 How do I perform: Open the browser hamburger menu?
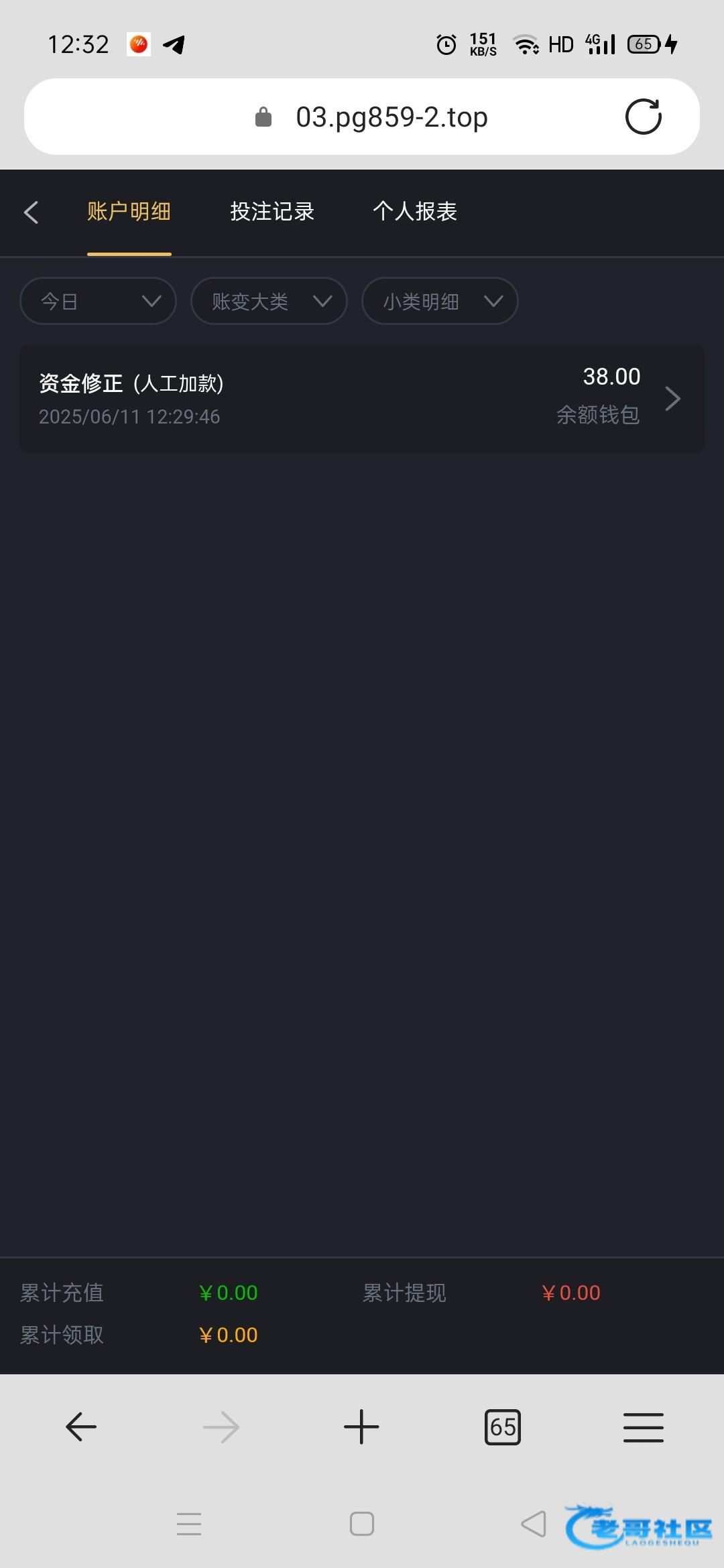644,1427
